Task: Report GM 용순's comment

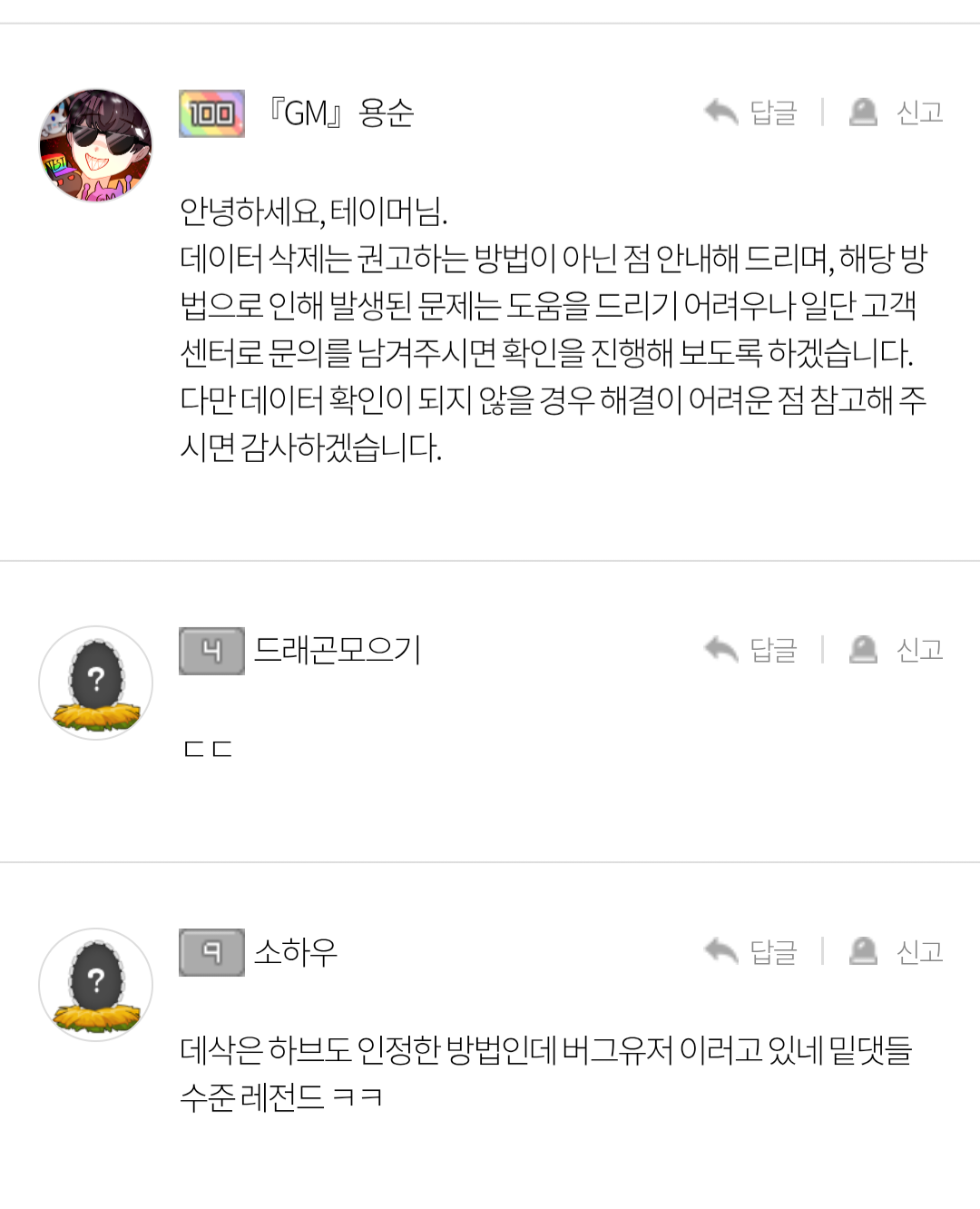Action: tap(897, 113)
